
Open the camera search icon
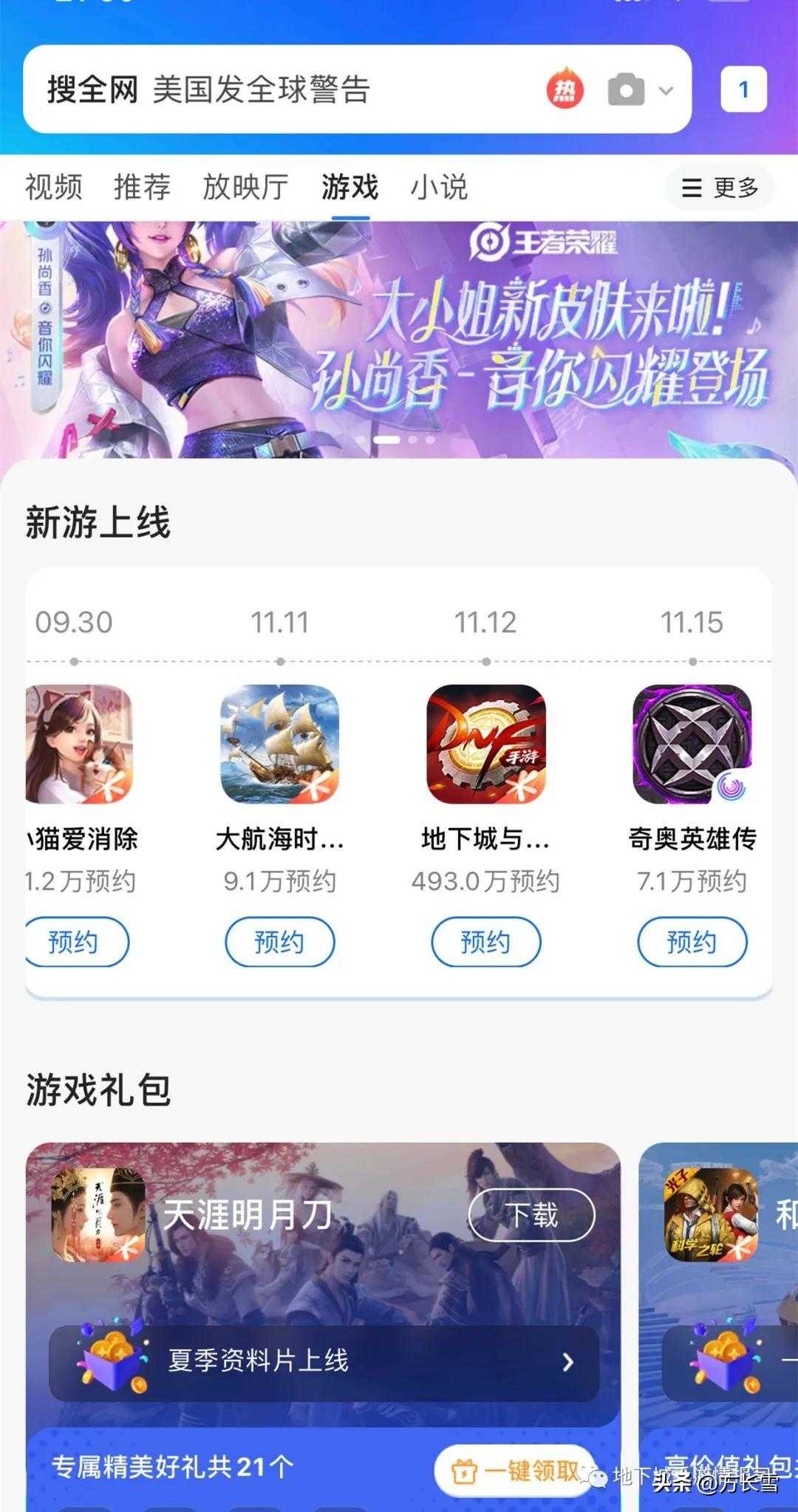click(626, 90)
